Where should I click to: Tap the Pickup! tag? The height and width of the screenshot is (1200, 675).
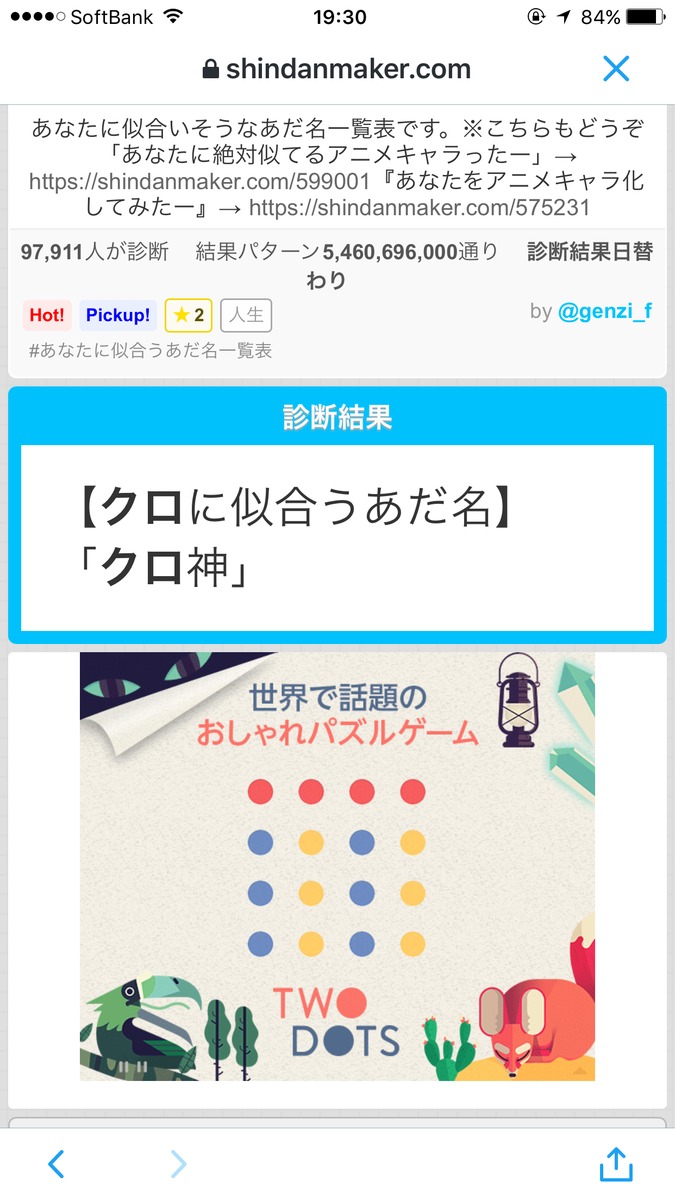[118, 316]
